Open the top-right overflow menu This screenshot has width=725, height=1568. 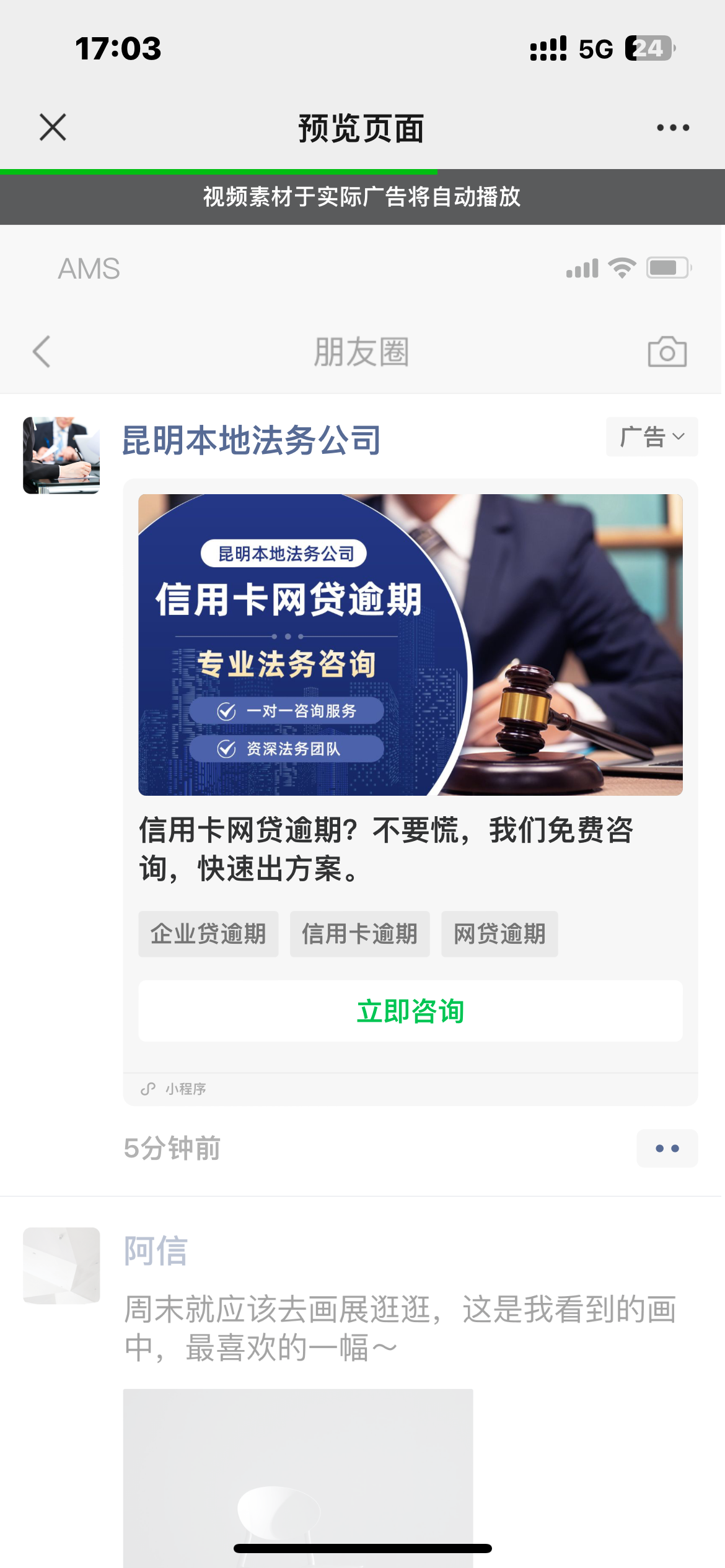point(673,128)
